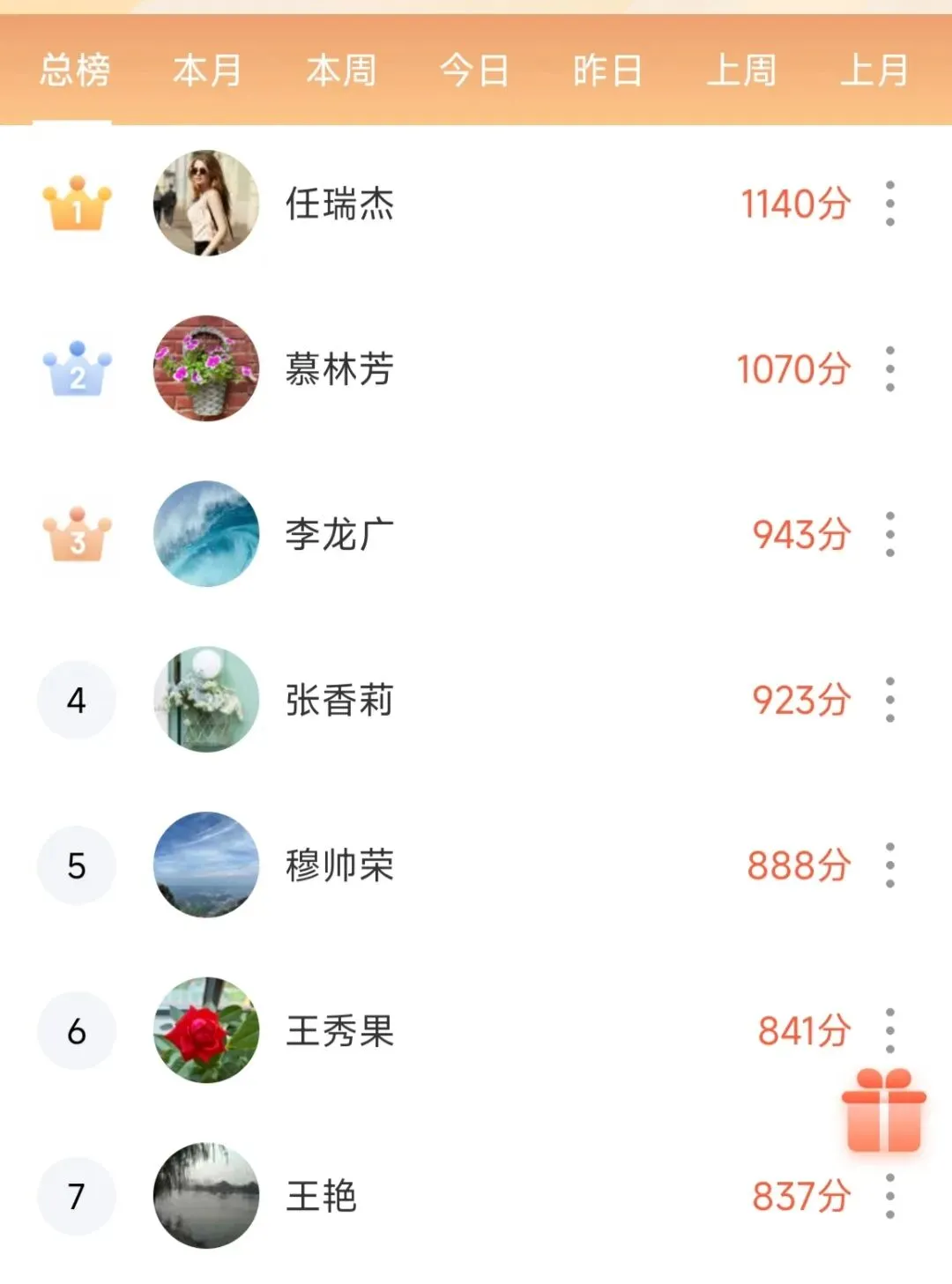Image resolution: width=952 pixels, height=1284 pixels.
Task: Open the floating gift box
Action: point(884,1110)
